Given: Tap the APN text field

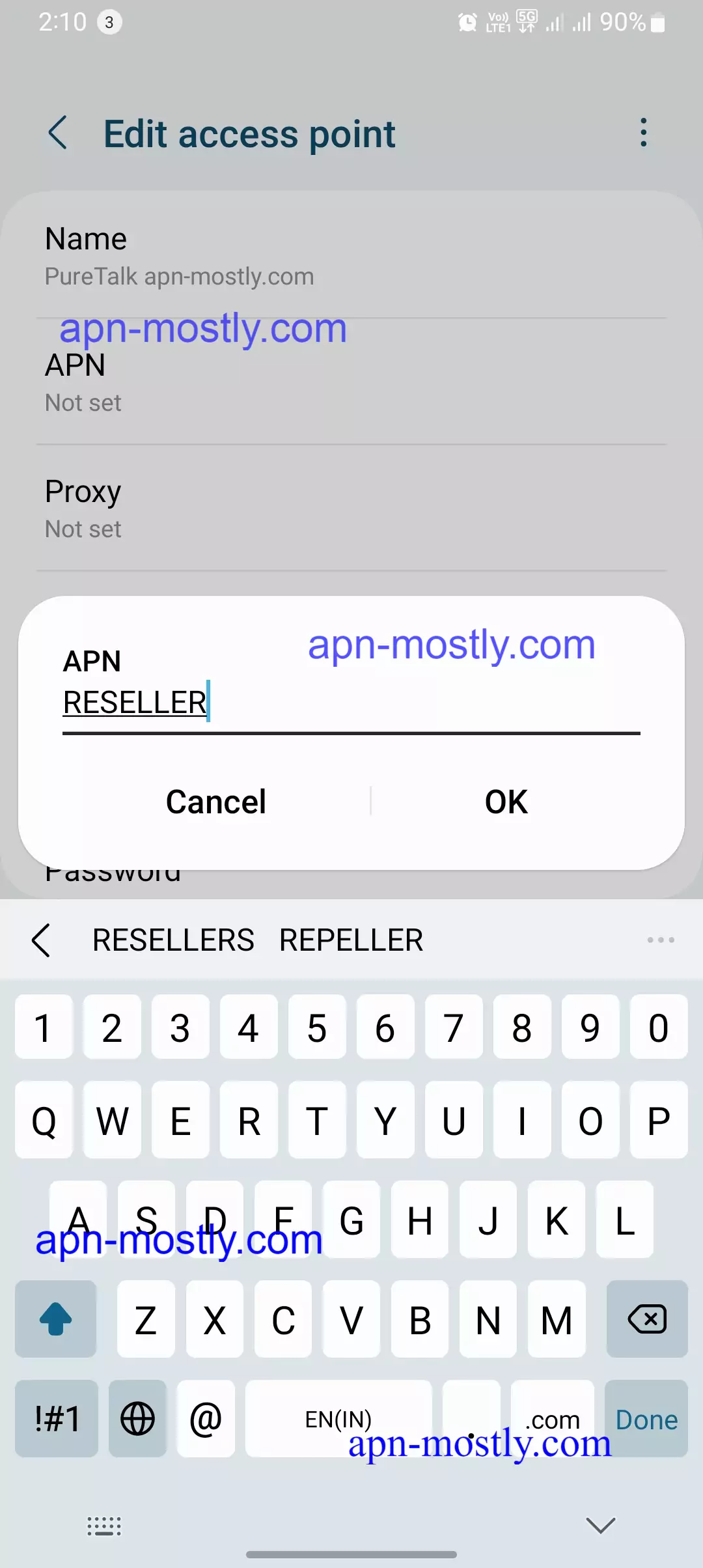Looking at the screenshot, I should click(x=351, y=704).
